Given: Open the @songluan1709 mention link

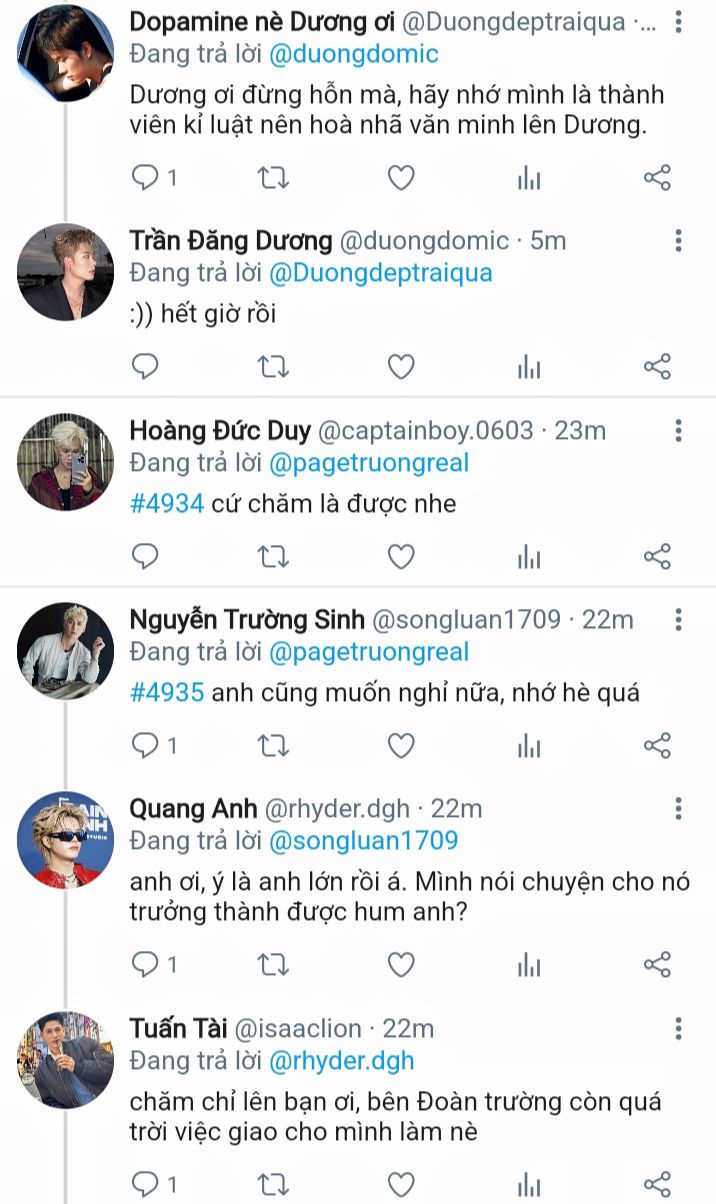Looking at the screenshot, I should pyautogui.click(x=364, y=841).
